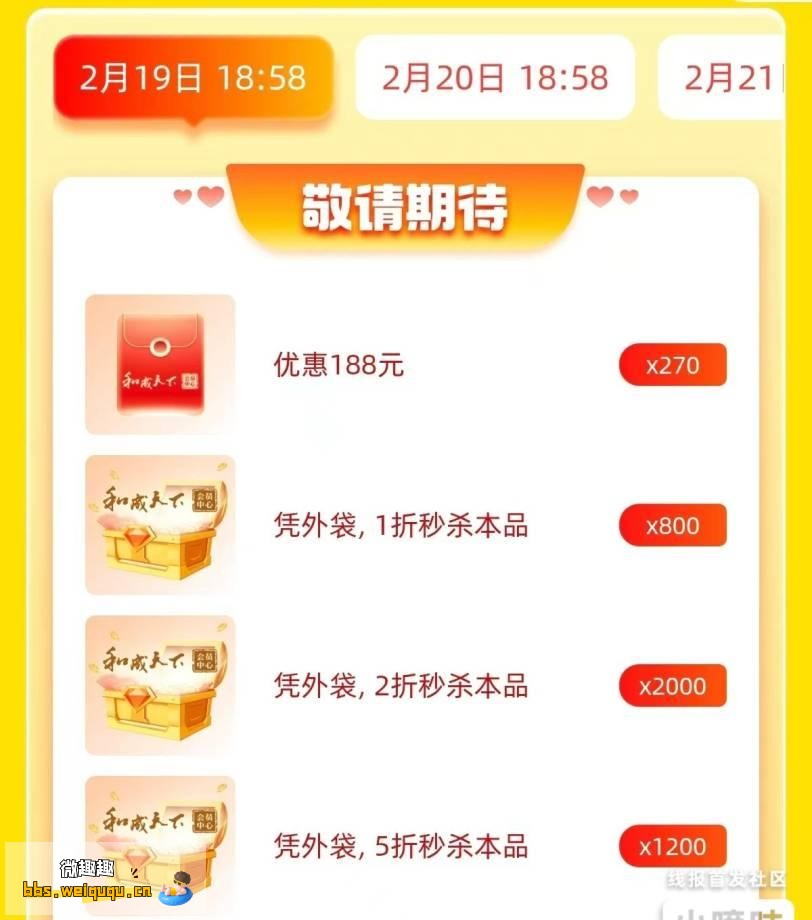The image size is (812, 920).
Task: Click the x800 quantity badge
Action: 672,524
